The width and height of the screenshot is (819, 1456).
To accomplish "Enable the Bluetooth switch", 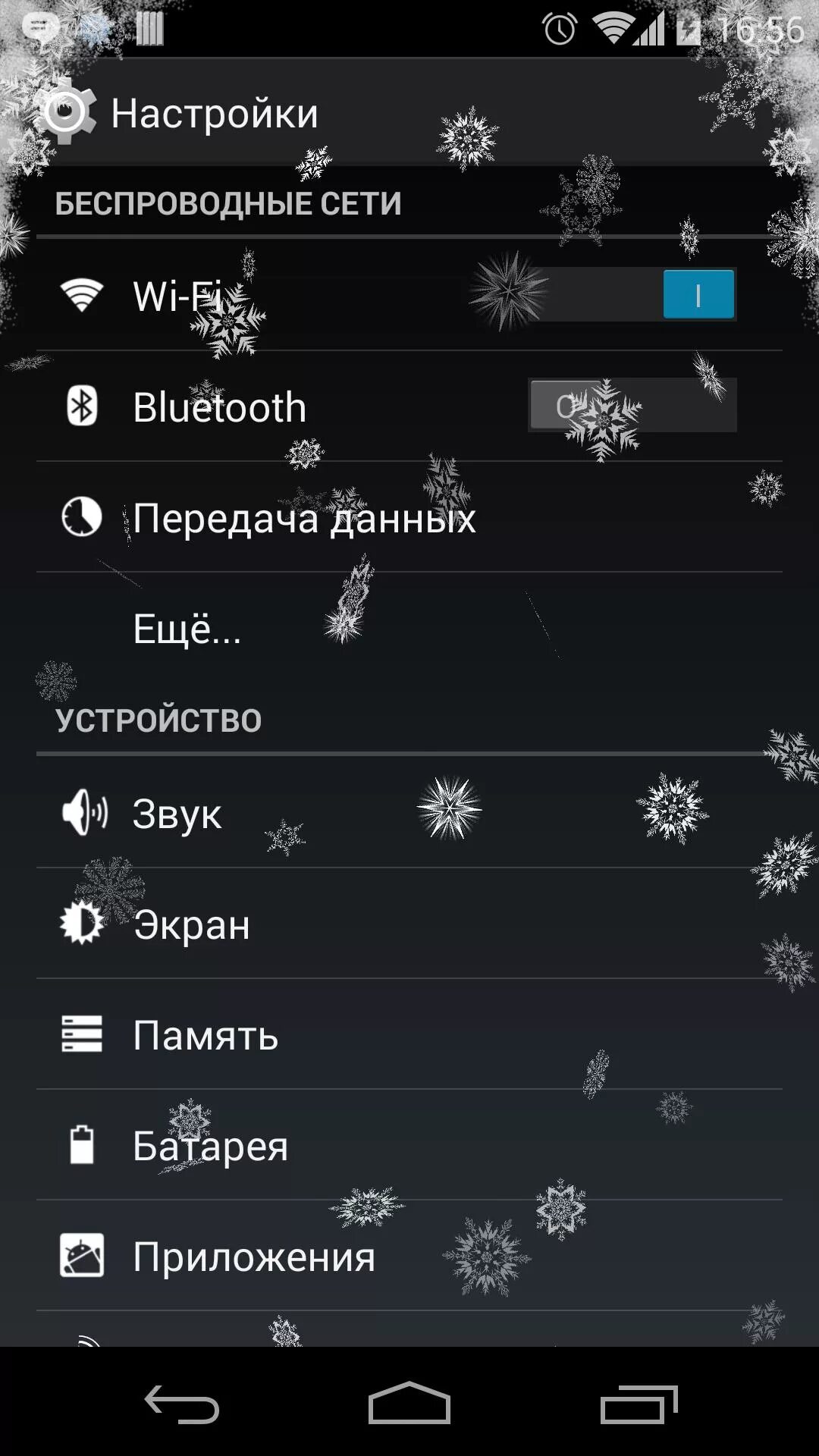I will 632,406.
